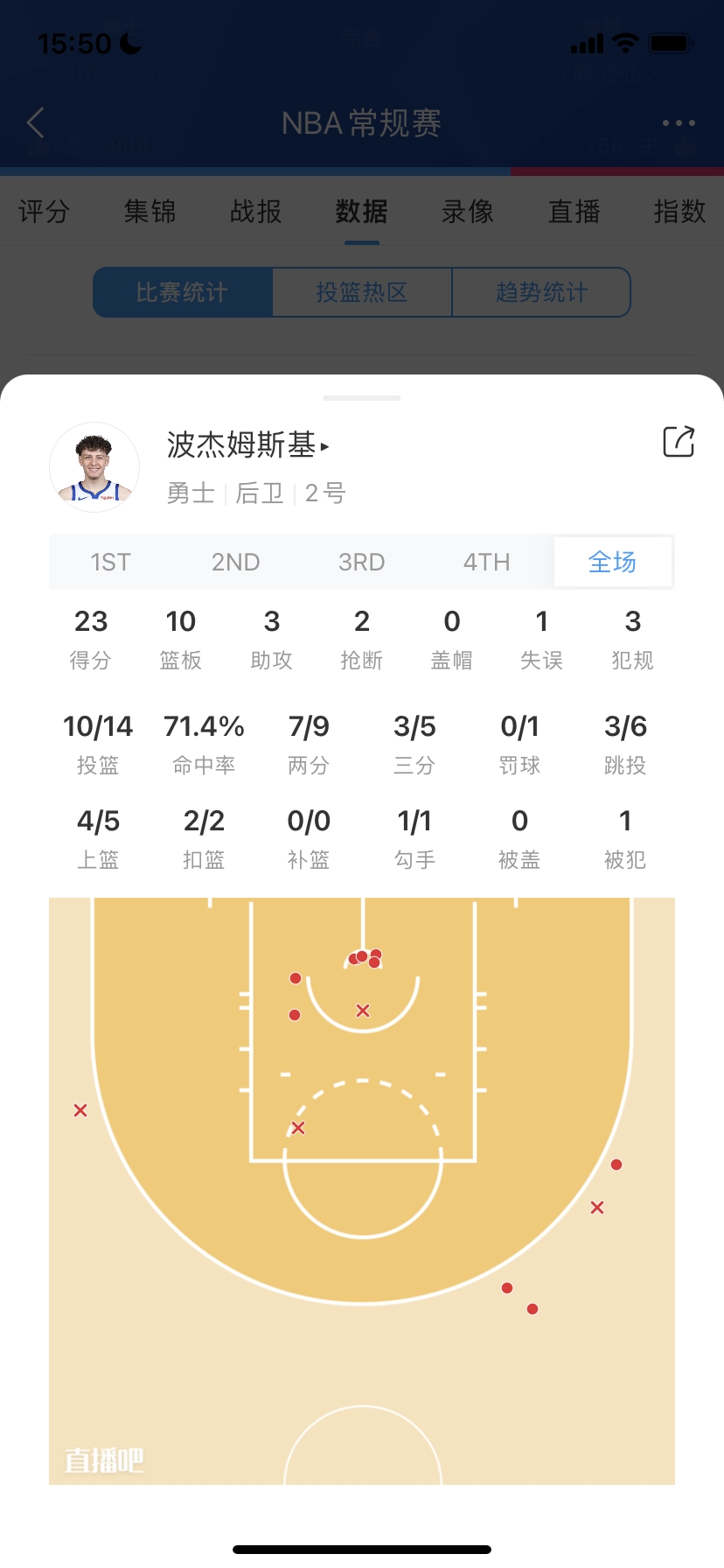Open the 指数 index tab
The width and height of the screenshot is (724, 1568).
coord(680,211)
